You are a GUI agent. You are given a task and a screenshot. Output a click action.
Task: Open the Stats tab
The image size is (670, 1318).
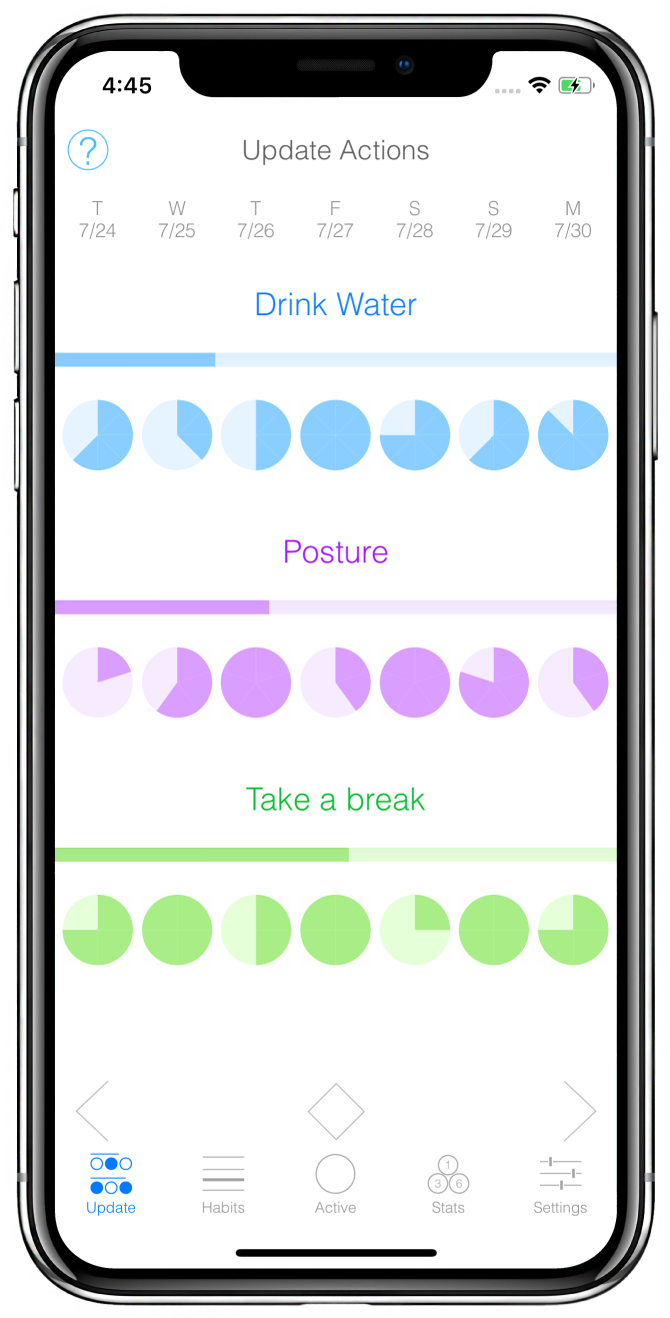point(448,1185)
